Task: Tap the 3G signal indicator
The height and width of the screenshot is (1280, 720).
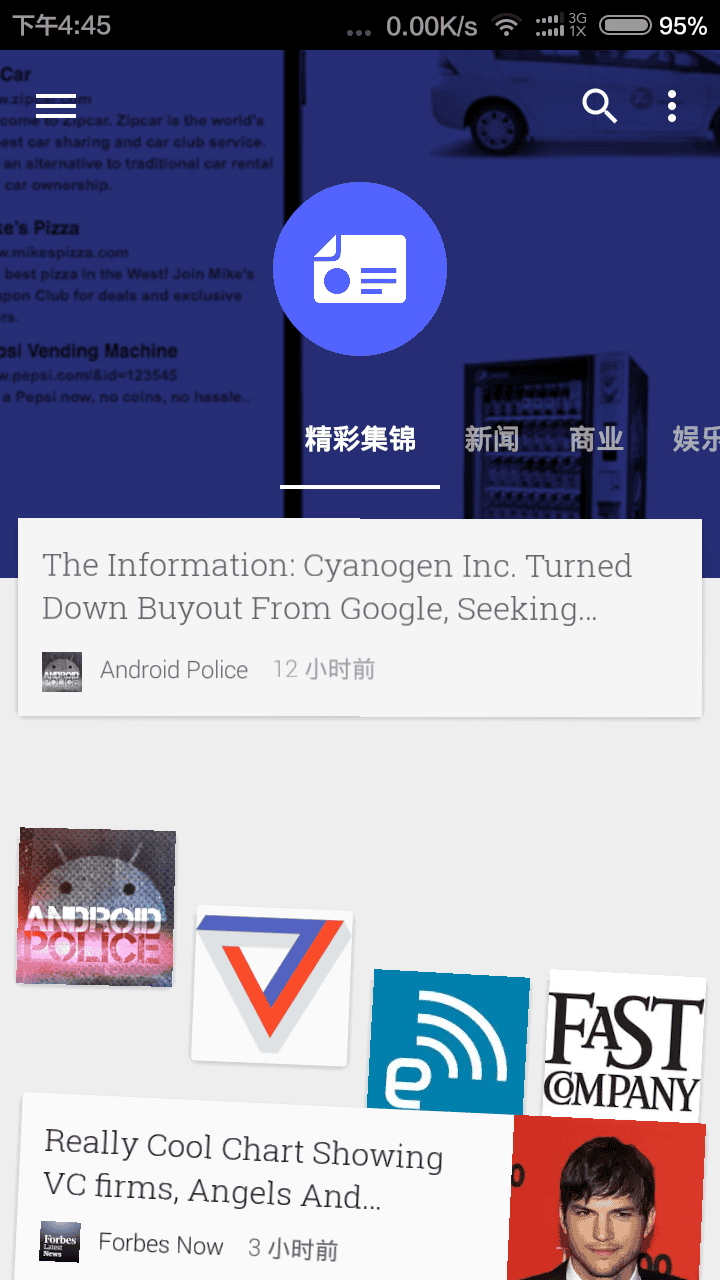Action: point(560,25)
